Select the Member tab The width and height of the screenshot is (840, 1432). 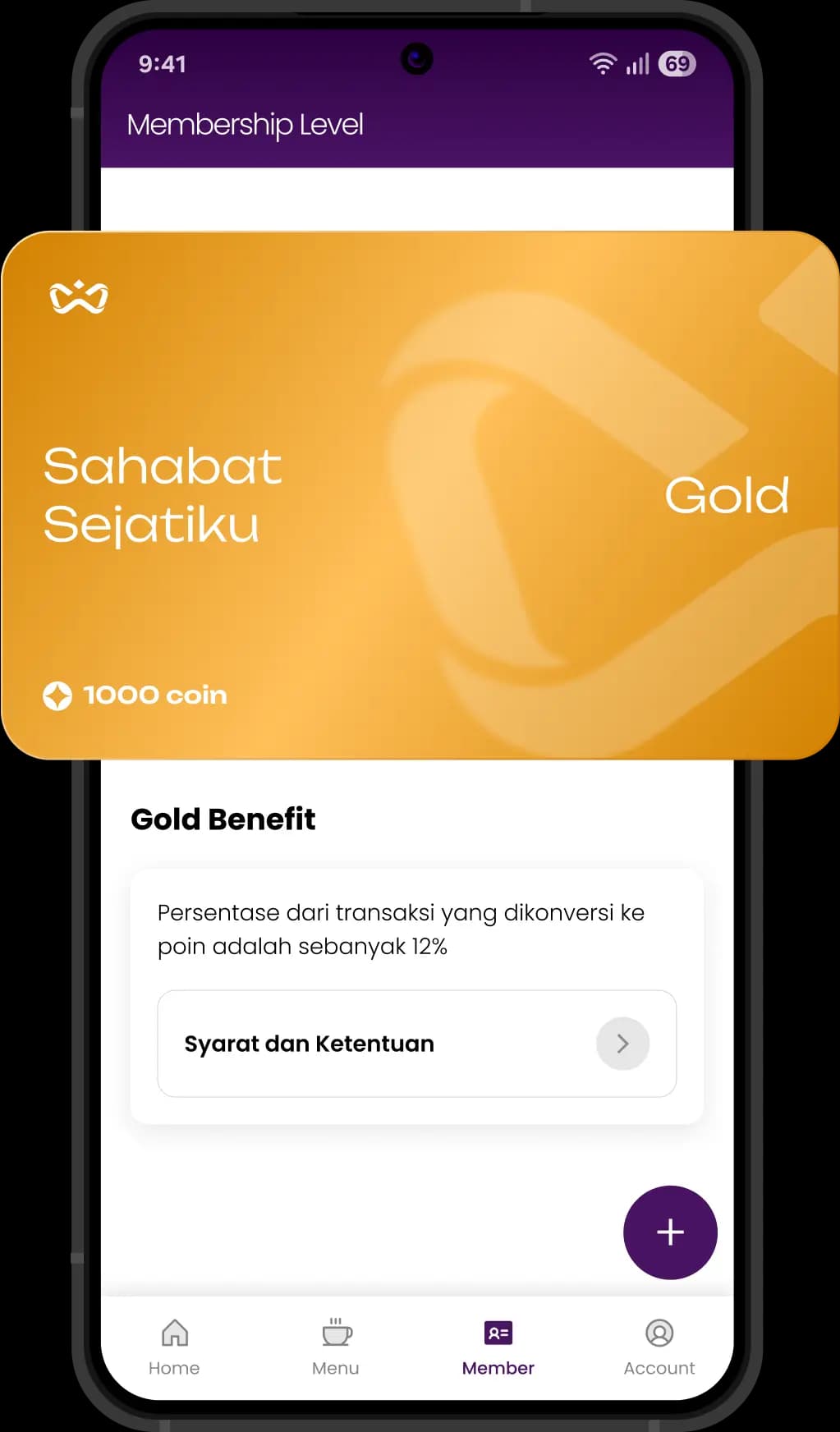pos(498,1347)
